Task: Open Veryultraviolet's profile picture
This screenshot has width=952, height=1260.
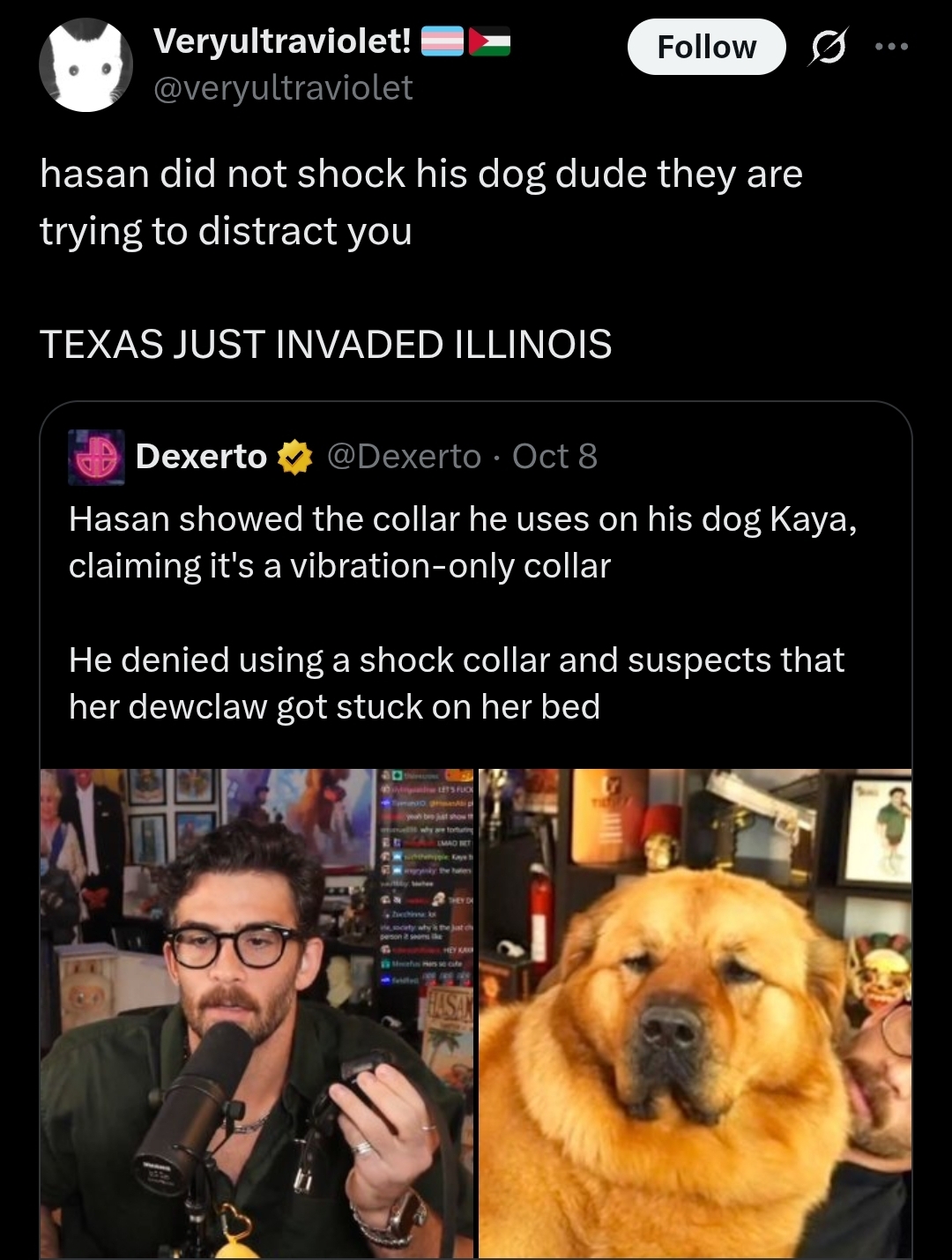Action: (86, 66)
